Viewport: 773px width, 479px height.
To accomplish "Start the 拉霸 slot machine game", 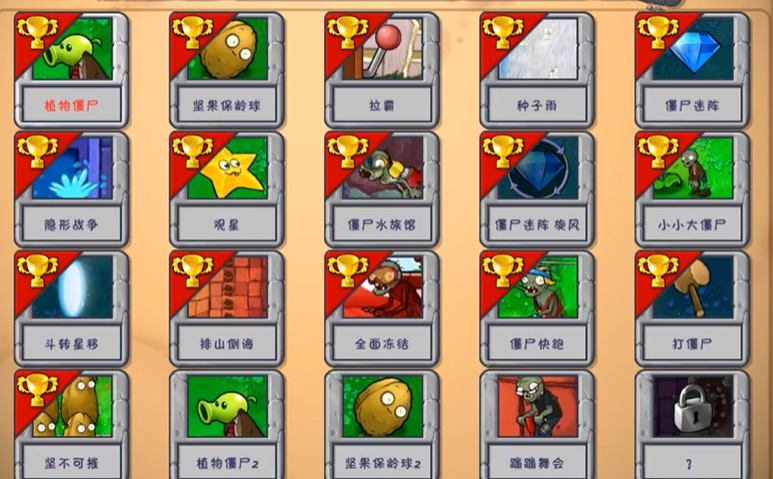I will click(x=381, y=68).
